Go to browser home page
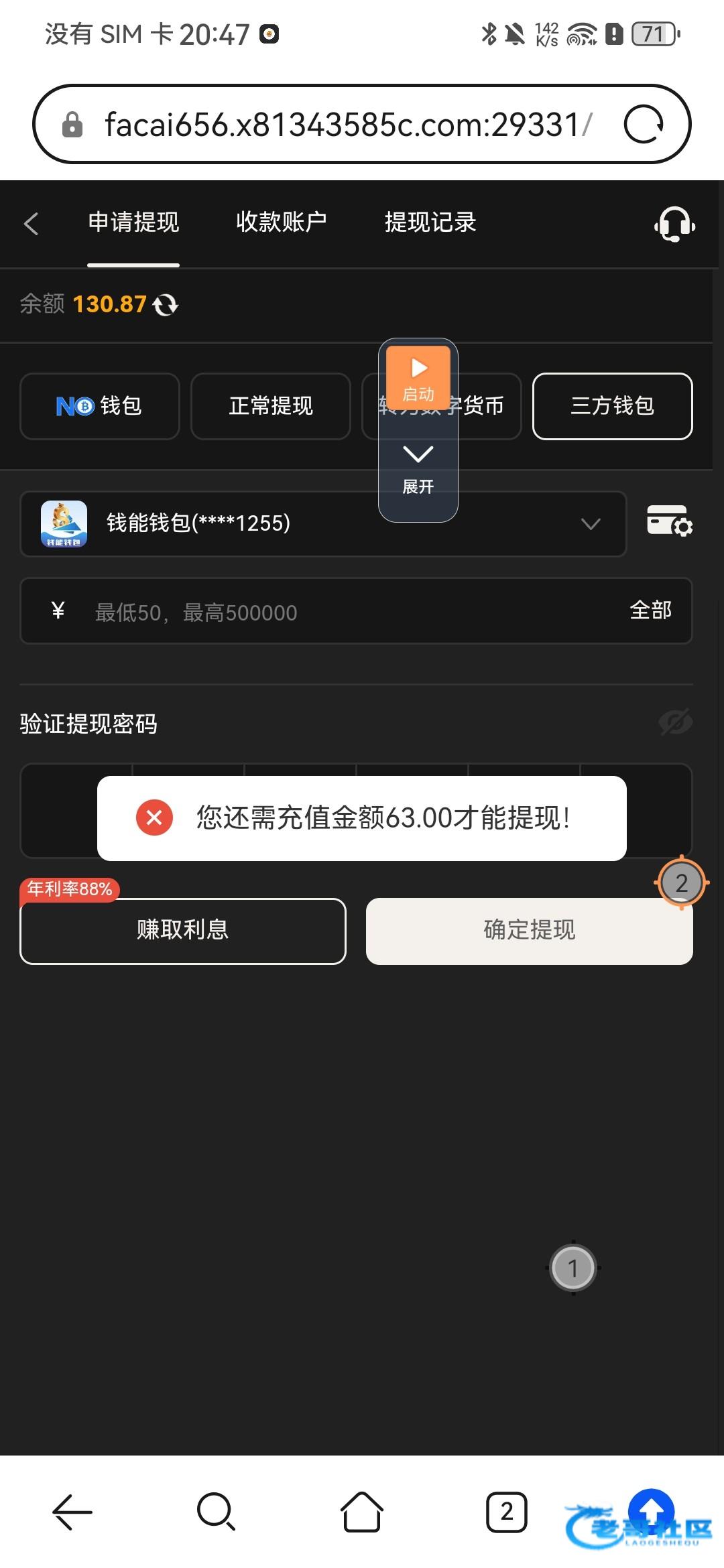This screenshot has height=1568, width=724. [362, 1512]
